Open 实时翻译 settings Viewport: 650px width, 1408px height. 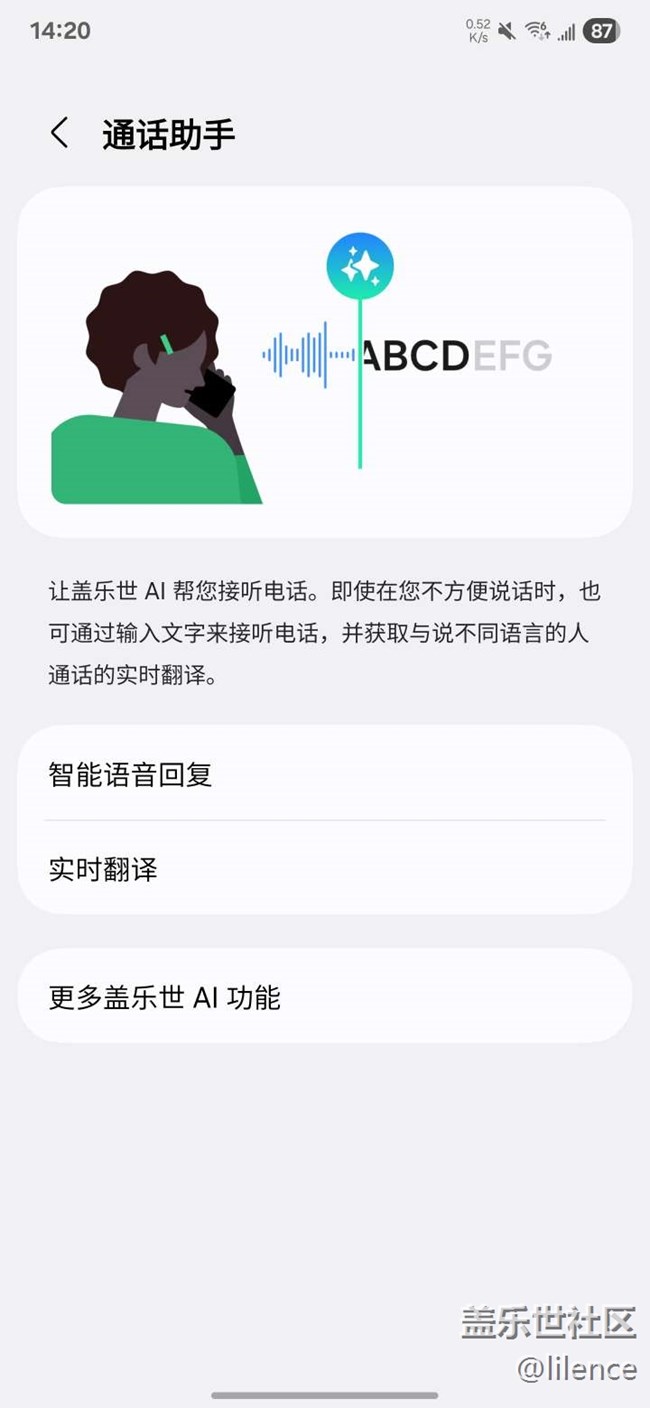(x=324, y=868)
